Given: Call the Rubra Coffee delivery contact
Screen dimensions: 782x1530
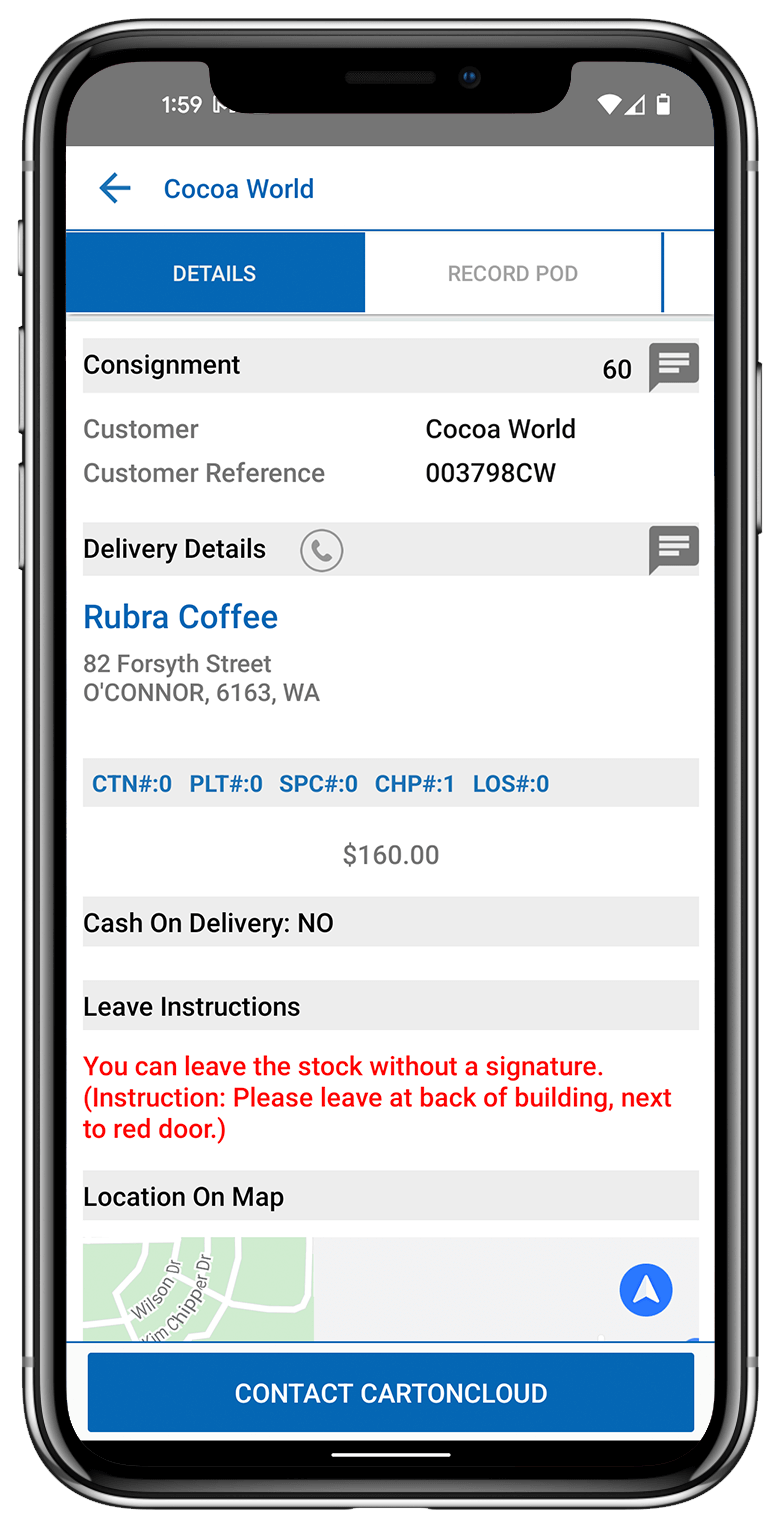Looking at the screenshot, I should pyautogui.click(x=322, y=550).
